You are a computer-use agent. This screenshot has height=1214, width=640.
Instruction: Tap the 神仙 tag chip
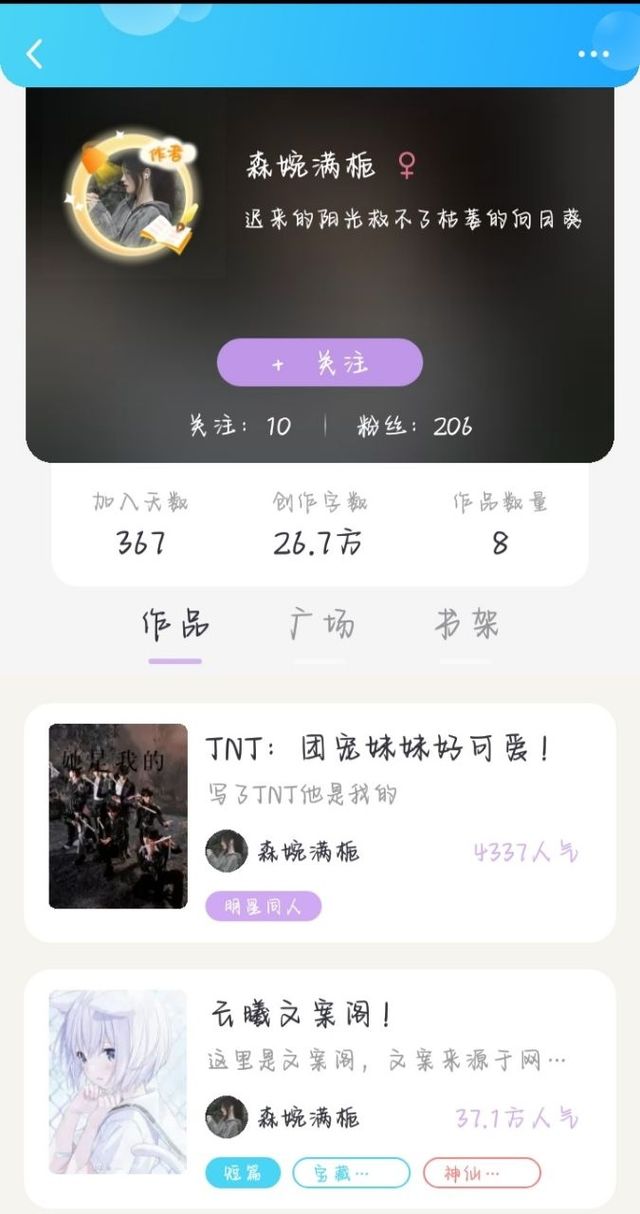(482, 1172)
